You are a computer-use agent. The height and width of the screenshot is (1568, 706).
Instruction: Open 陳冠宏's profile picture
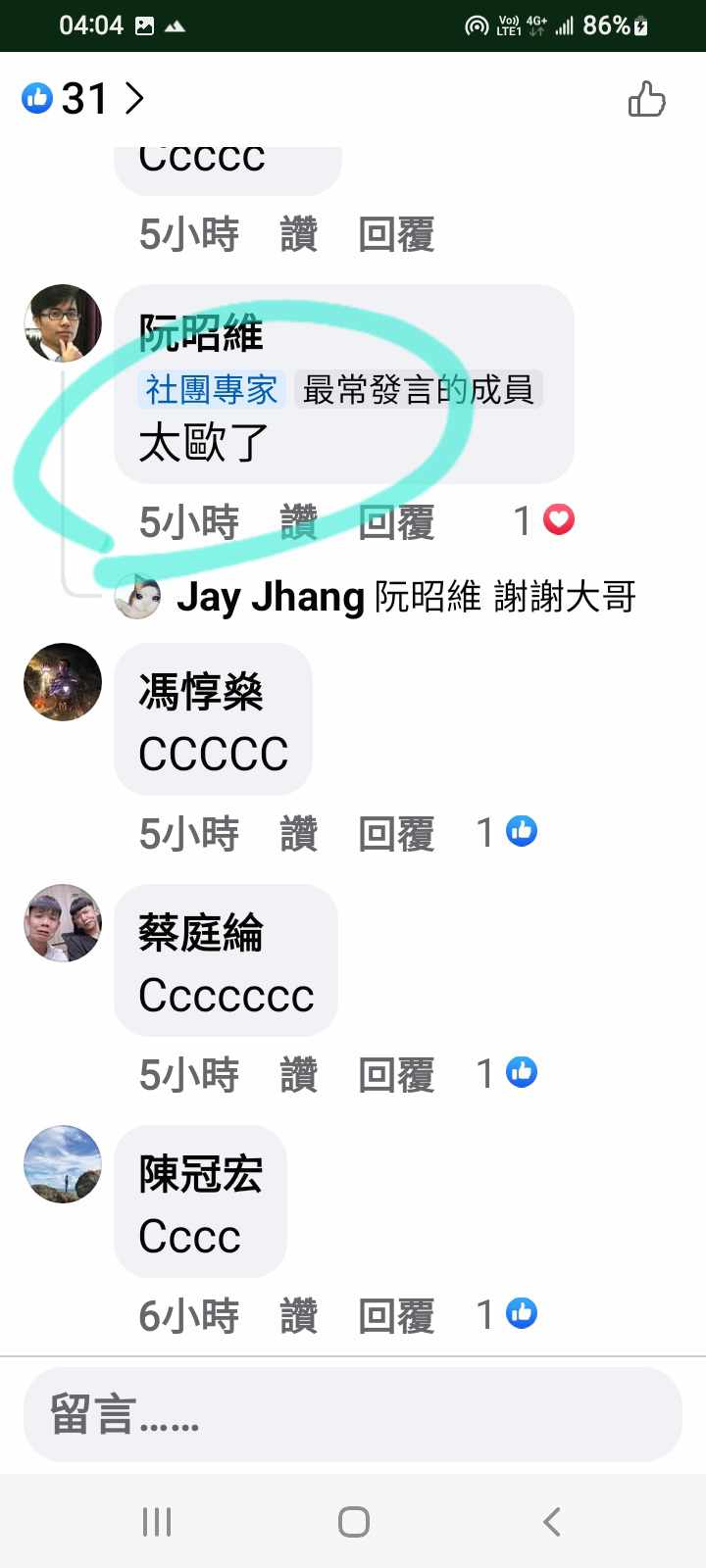click(63, 1164)
